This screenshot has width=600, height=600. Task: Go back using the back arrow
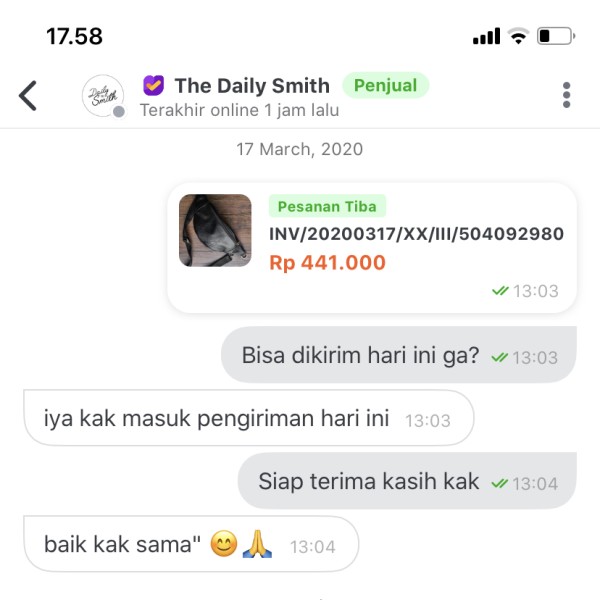pos(28,96)
